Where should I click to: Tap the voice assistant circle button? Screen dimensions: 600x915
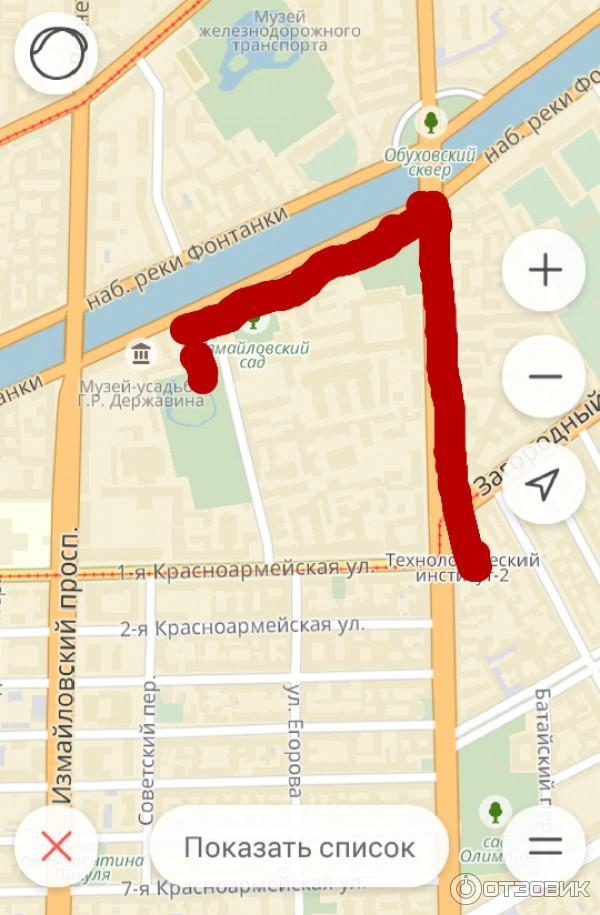tap(56, 54)
